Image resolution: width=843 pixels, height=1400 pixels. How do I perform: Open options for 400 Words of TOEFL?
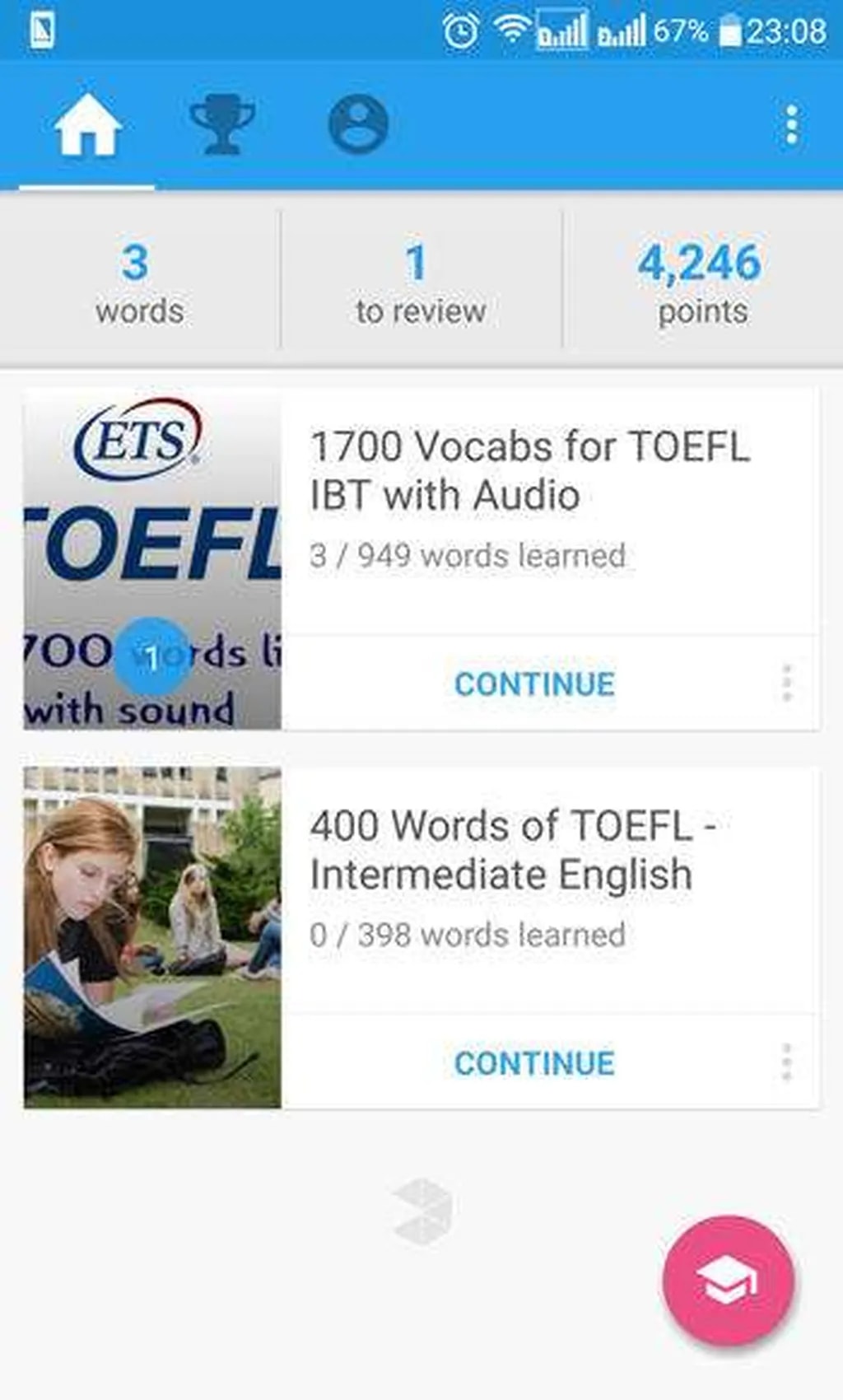(x=787, y=1063)
